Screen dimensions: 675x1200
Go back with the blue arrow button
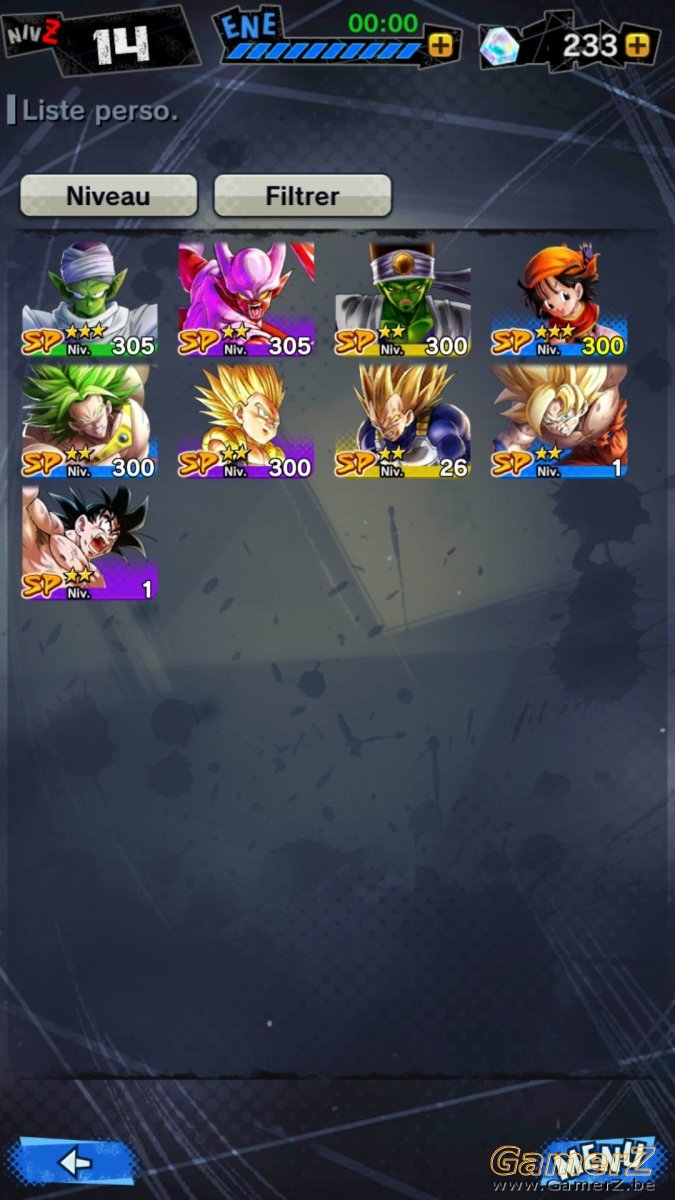click(x=74, y=1161)
